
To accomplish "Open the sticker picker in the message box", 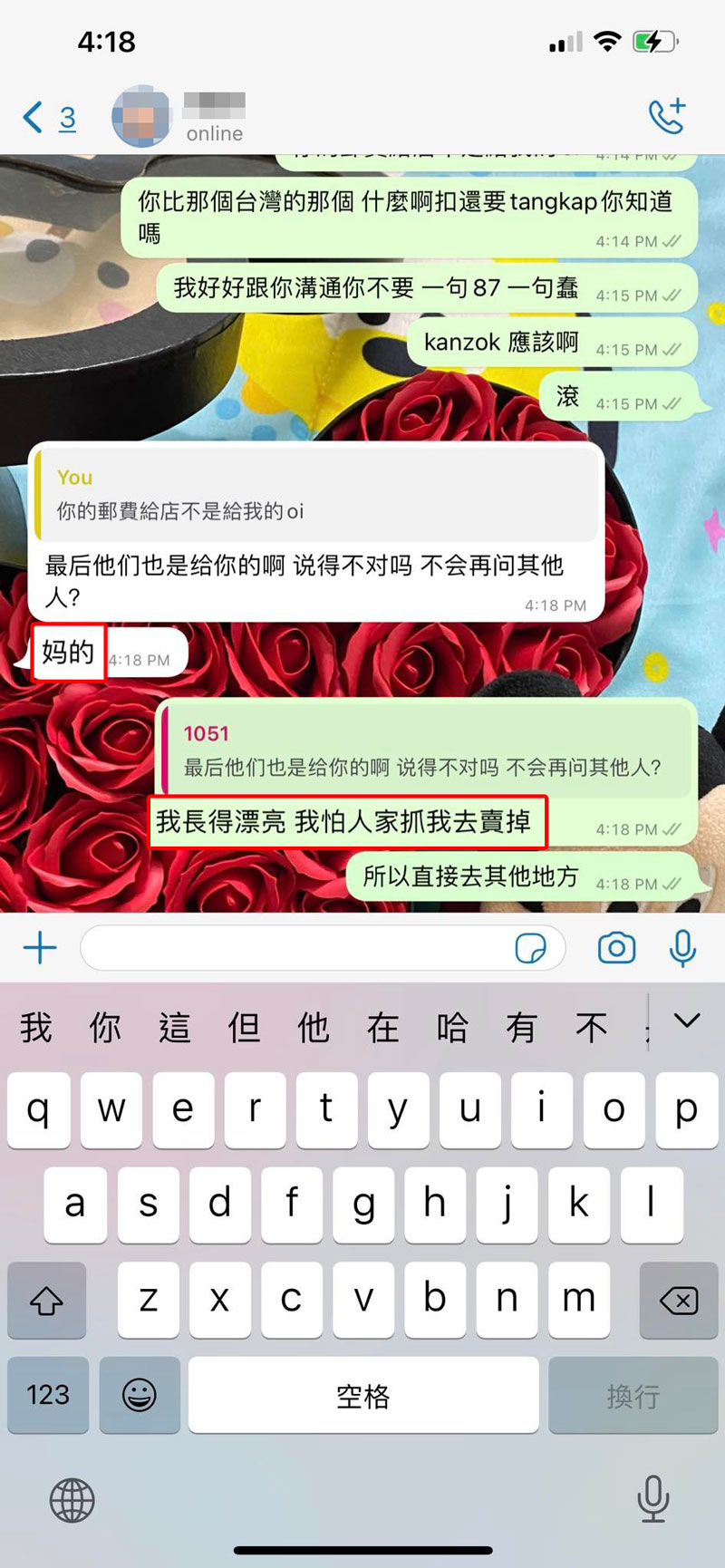I will pos(530,949).
